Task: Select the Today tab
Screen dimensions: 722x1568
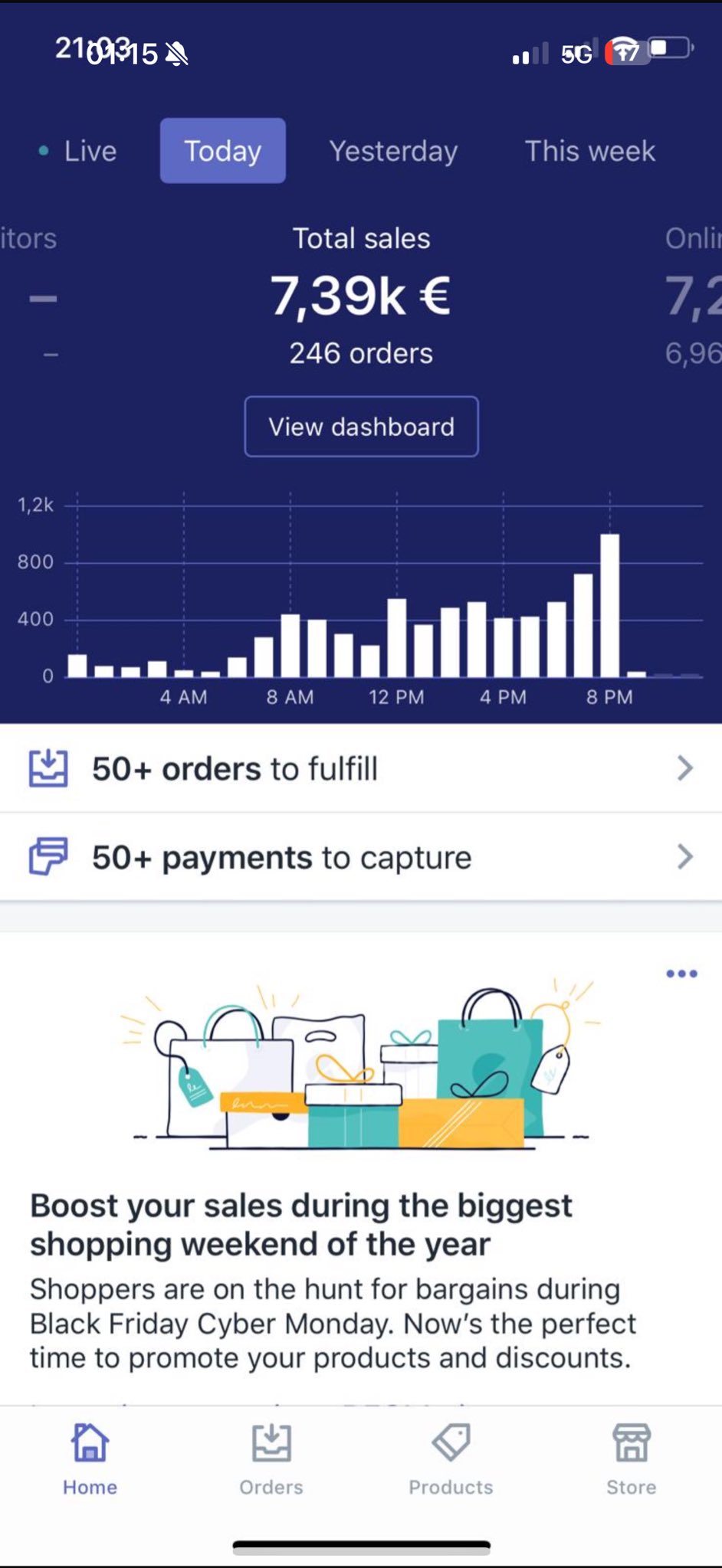Action: (x=222, y=151)
